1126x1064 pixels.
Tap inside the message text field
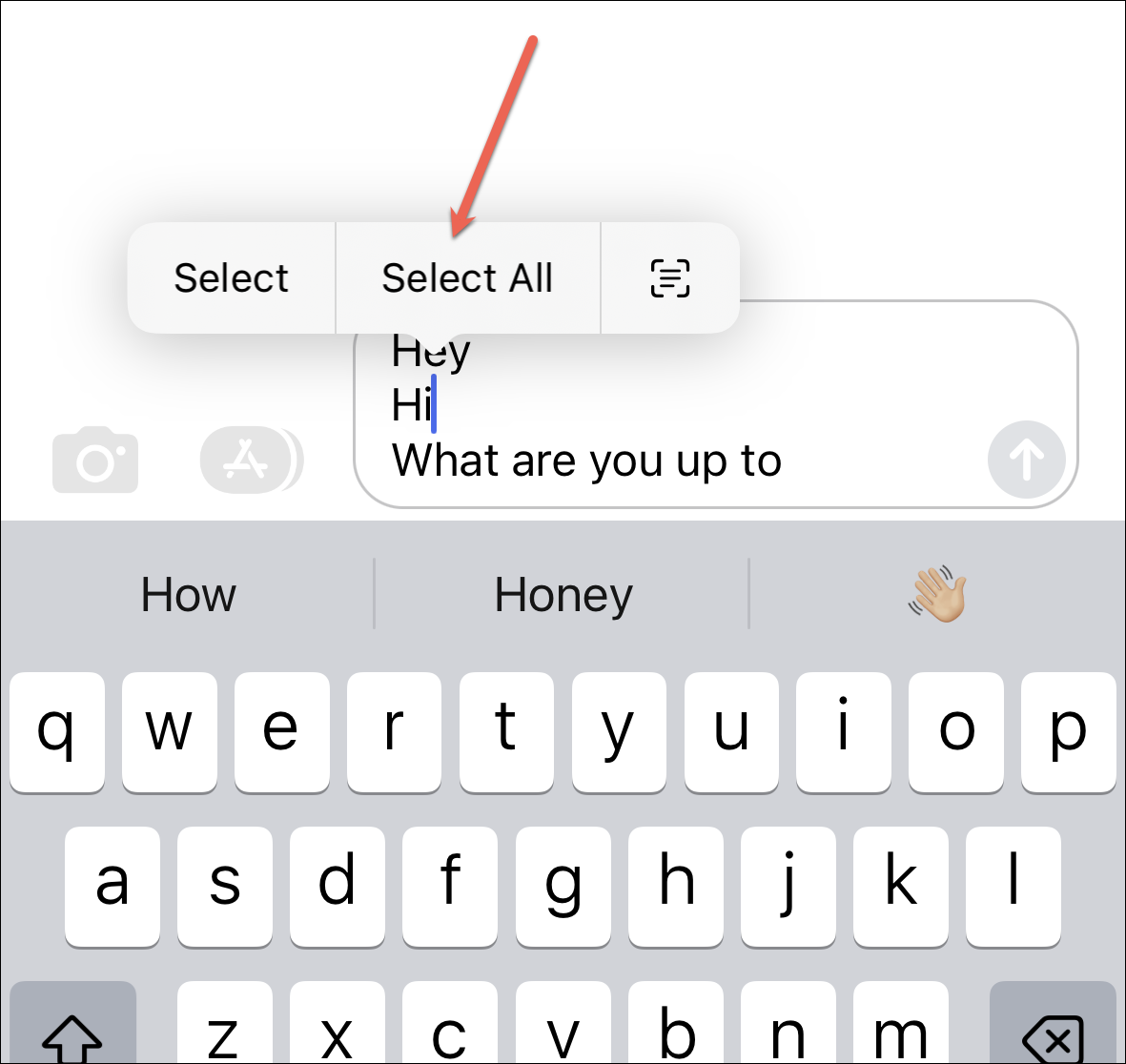tap(716, 404)
